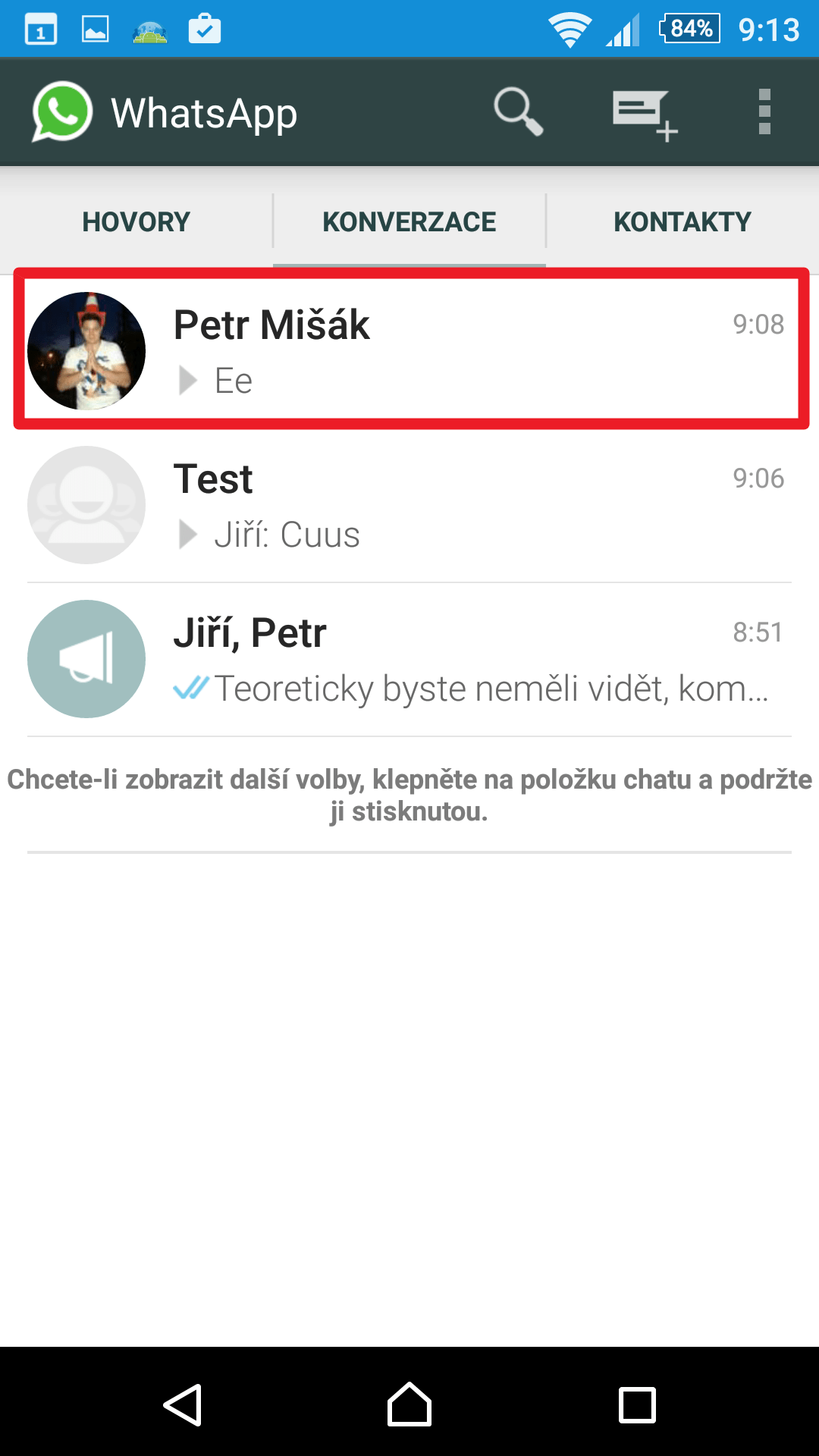Show recent apps with the square button
819x1456 pixels.
pos(637,1405)
